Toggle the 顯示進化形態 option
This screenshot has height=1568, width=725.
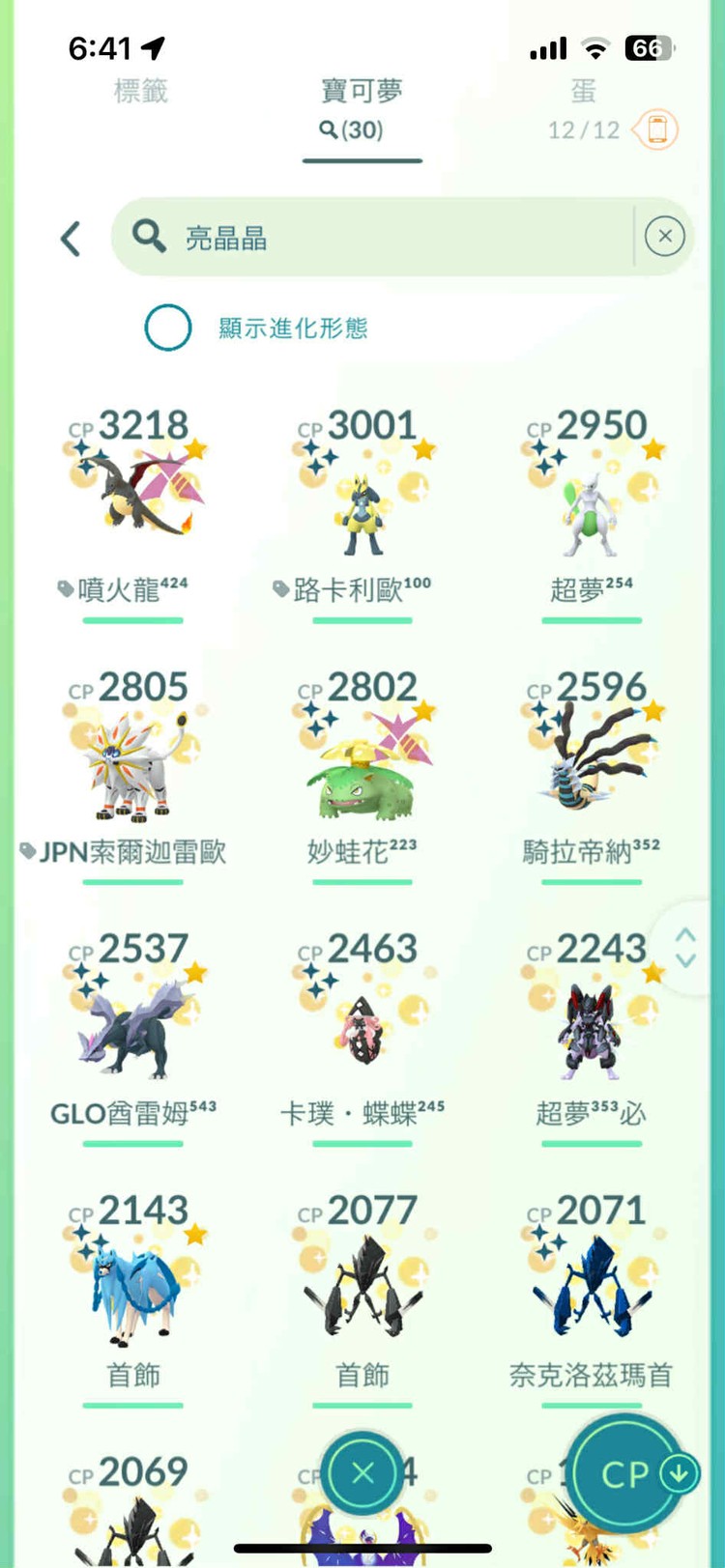(168, 328)
